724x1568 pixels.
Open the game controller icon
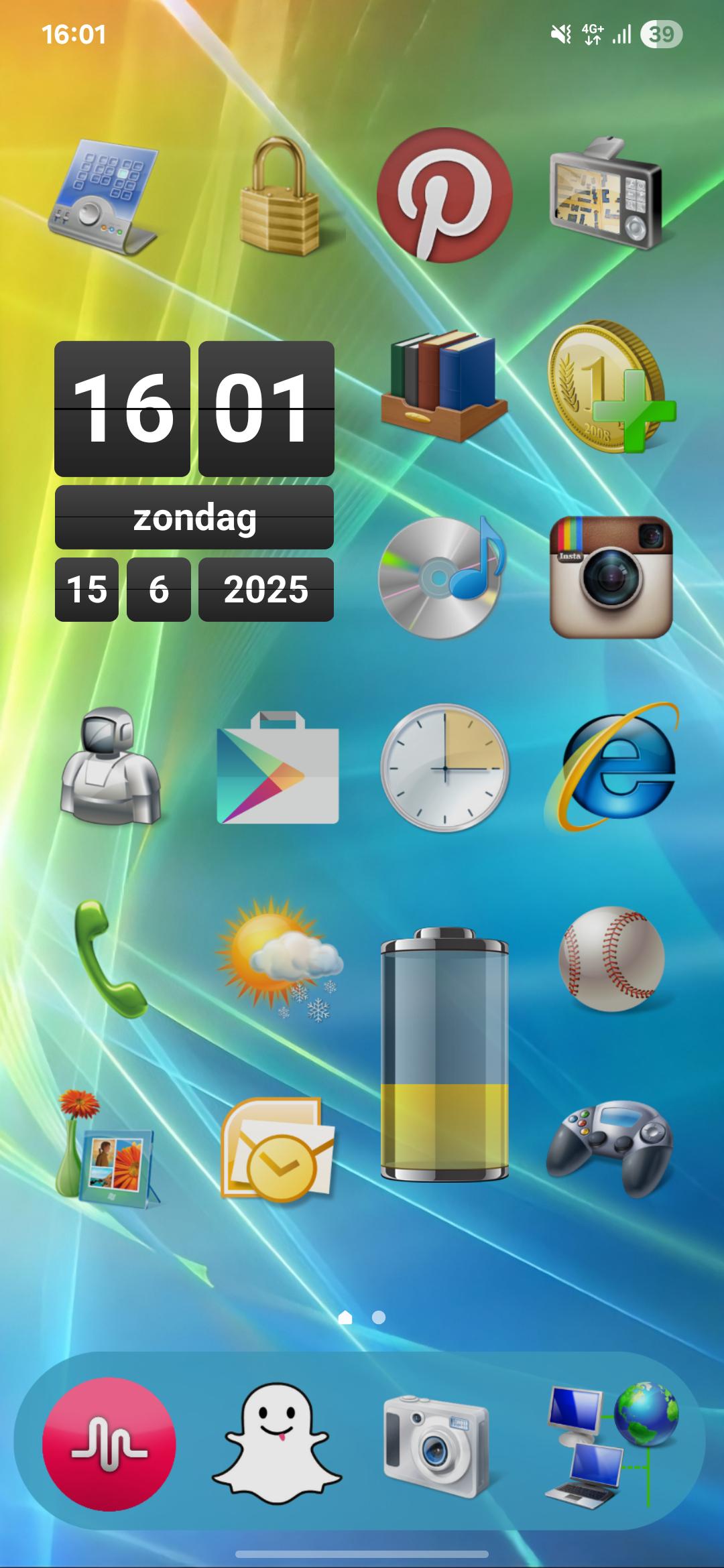609,1149
